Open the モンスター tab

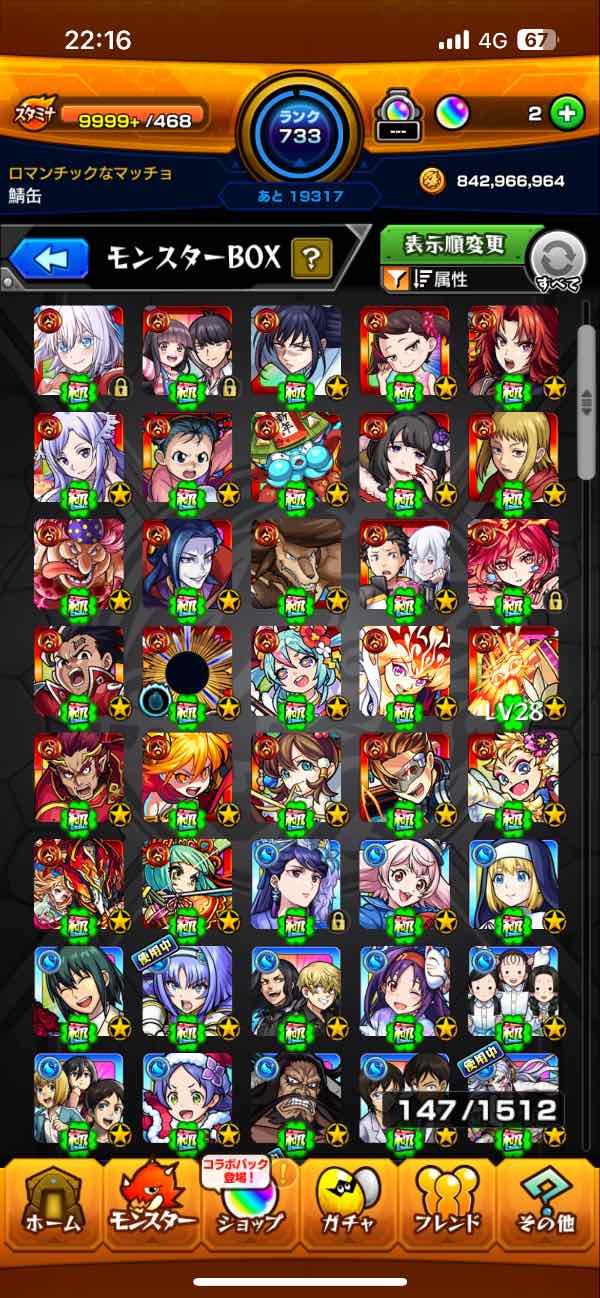[151, 1207]
